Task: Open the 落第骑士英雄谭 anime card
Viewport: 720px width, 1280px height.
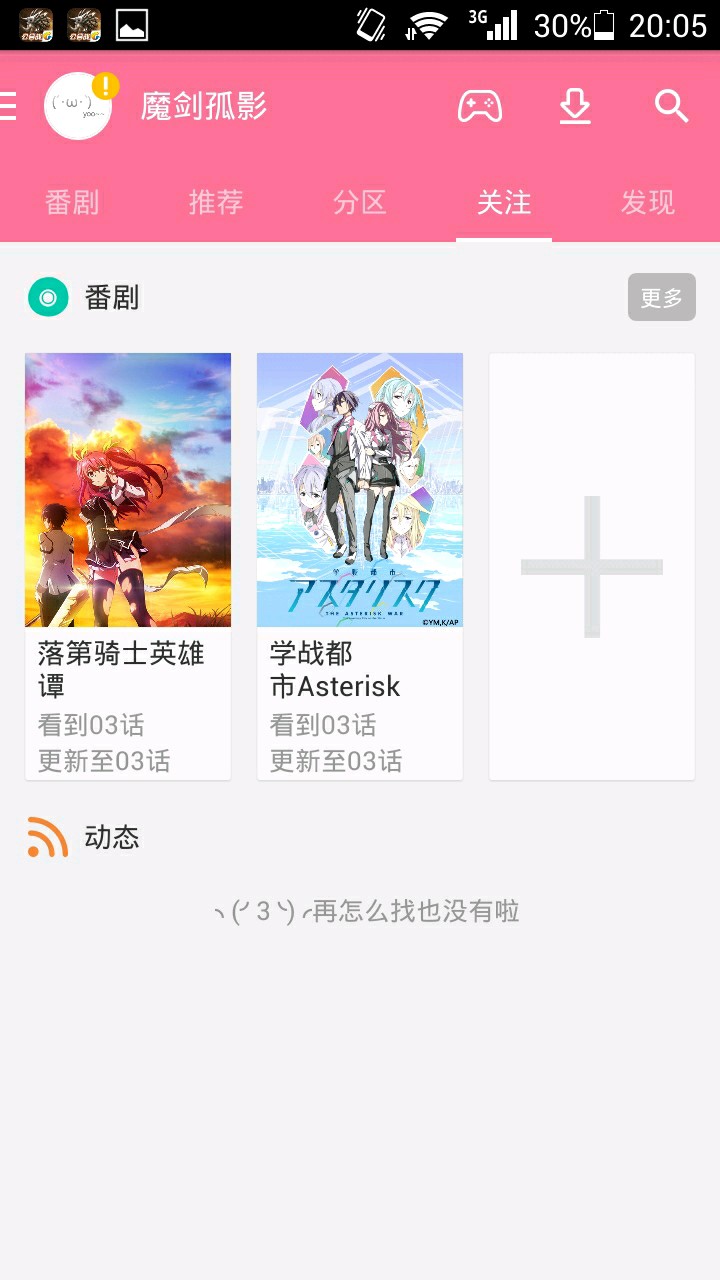Action: click(x=128, y=566)
